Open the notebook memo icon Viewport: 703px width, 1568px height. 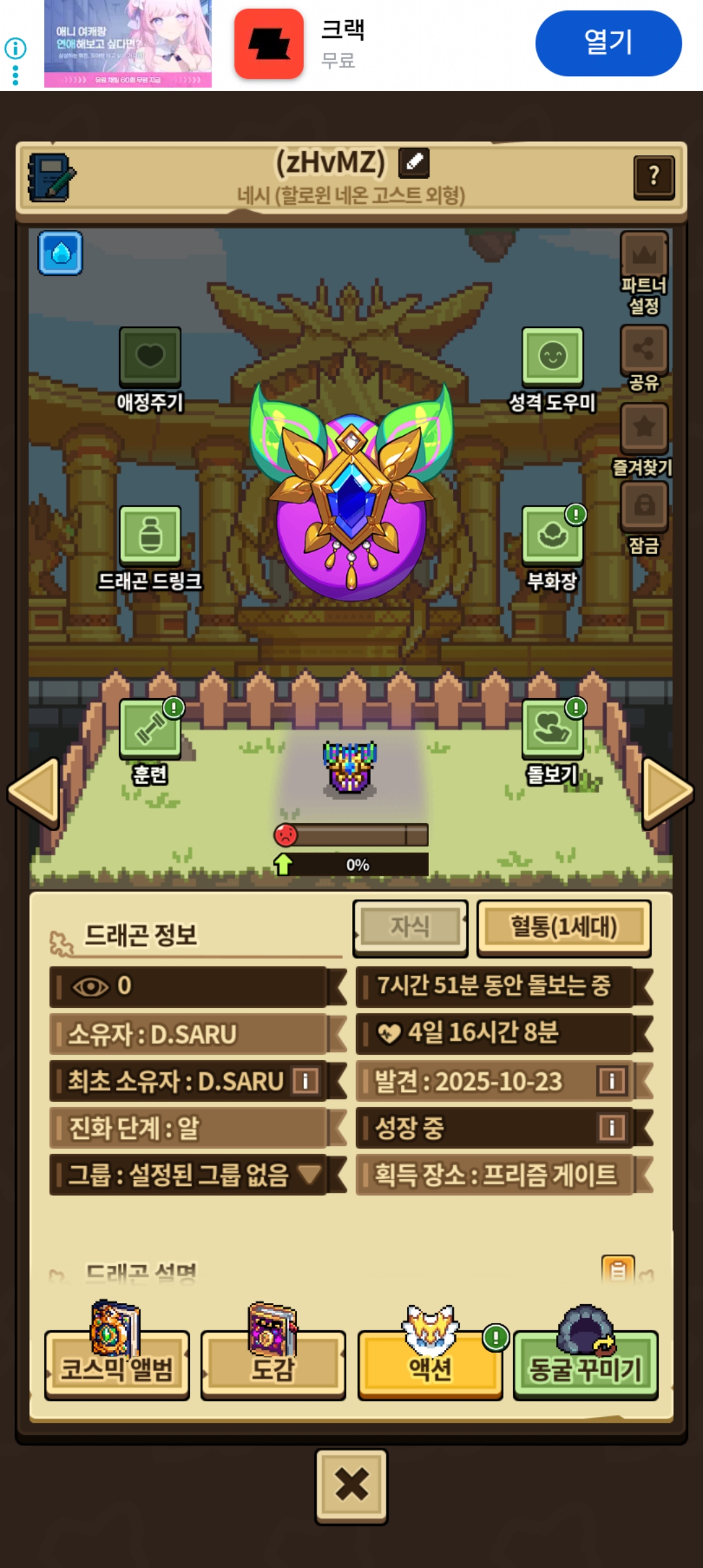[x=51, y=177]
